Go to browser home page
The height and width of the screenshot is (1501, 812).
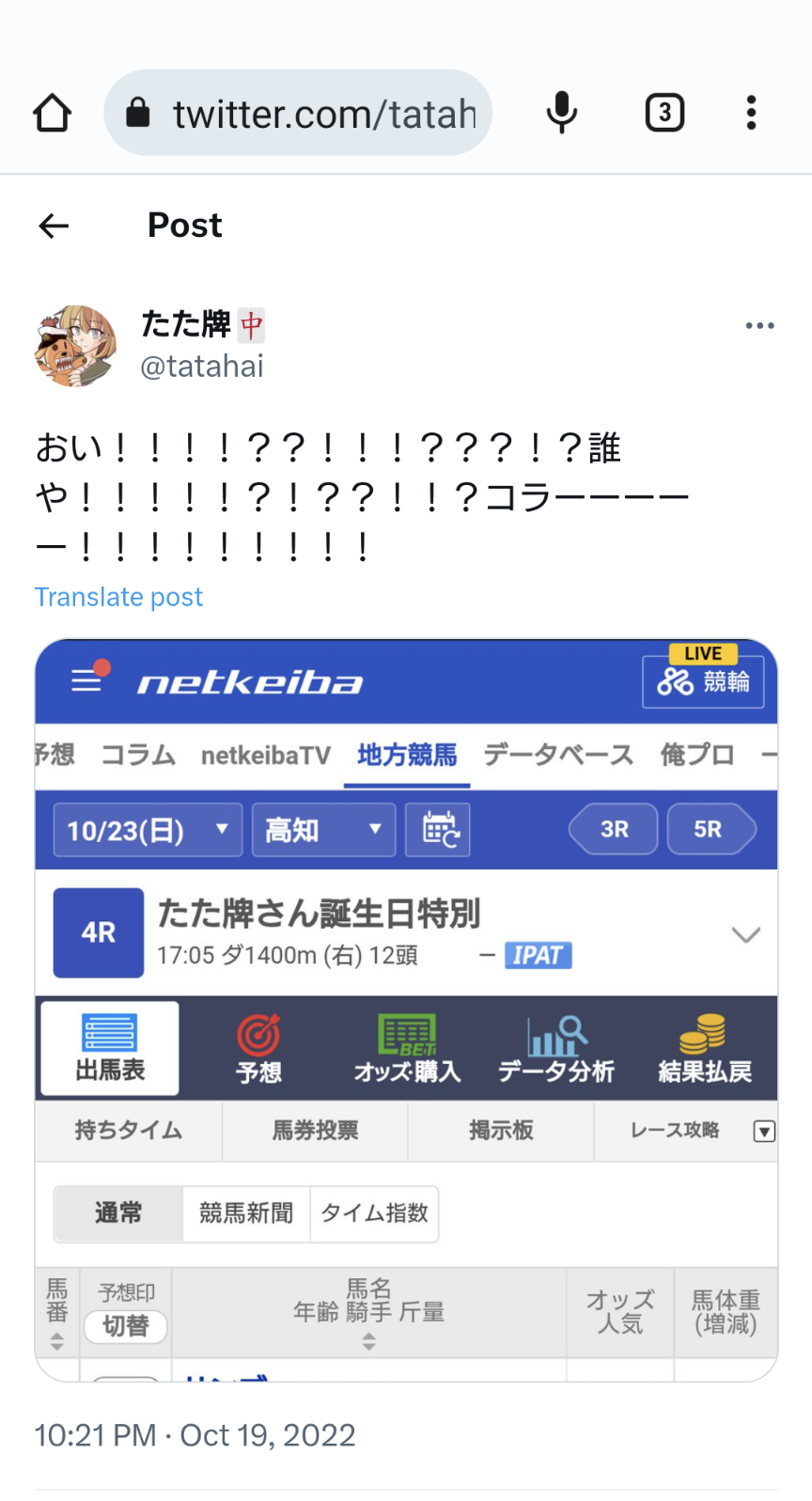pos(53,113)
